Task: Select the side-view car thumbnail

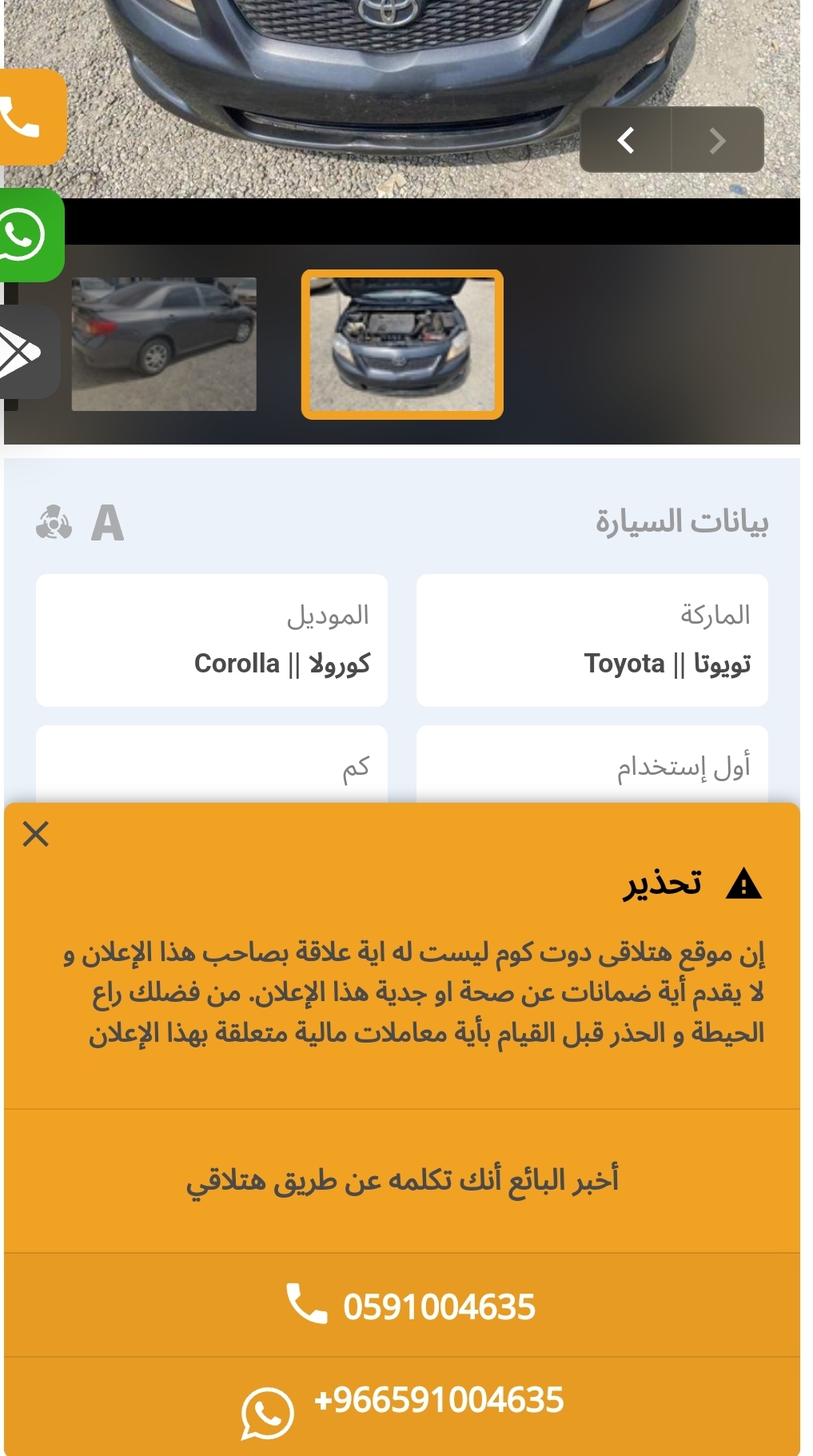Action: (164, 344)
